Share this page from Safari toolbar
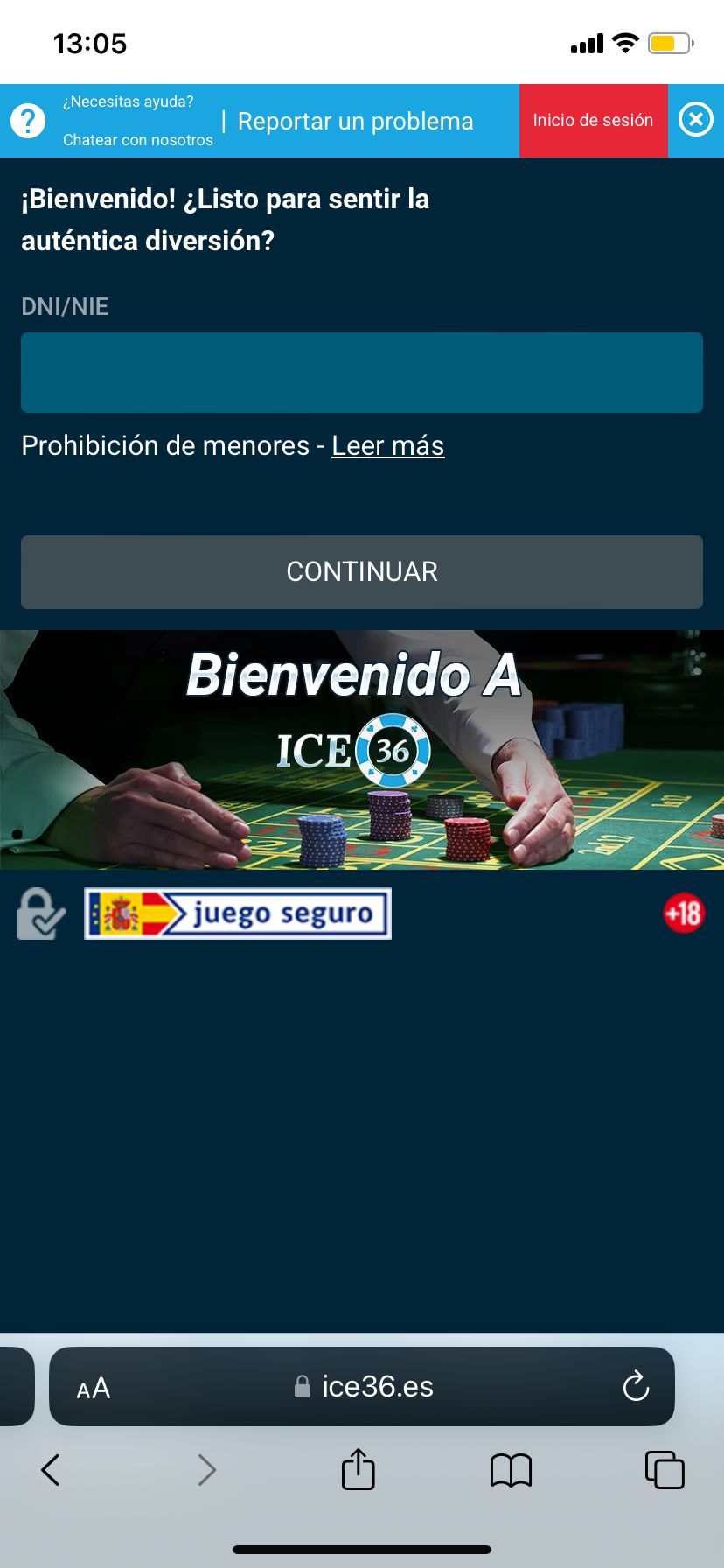Screen dimensions: 724x1568 pos(358,1469)
